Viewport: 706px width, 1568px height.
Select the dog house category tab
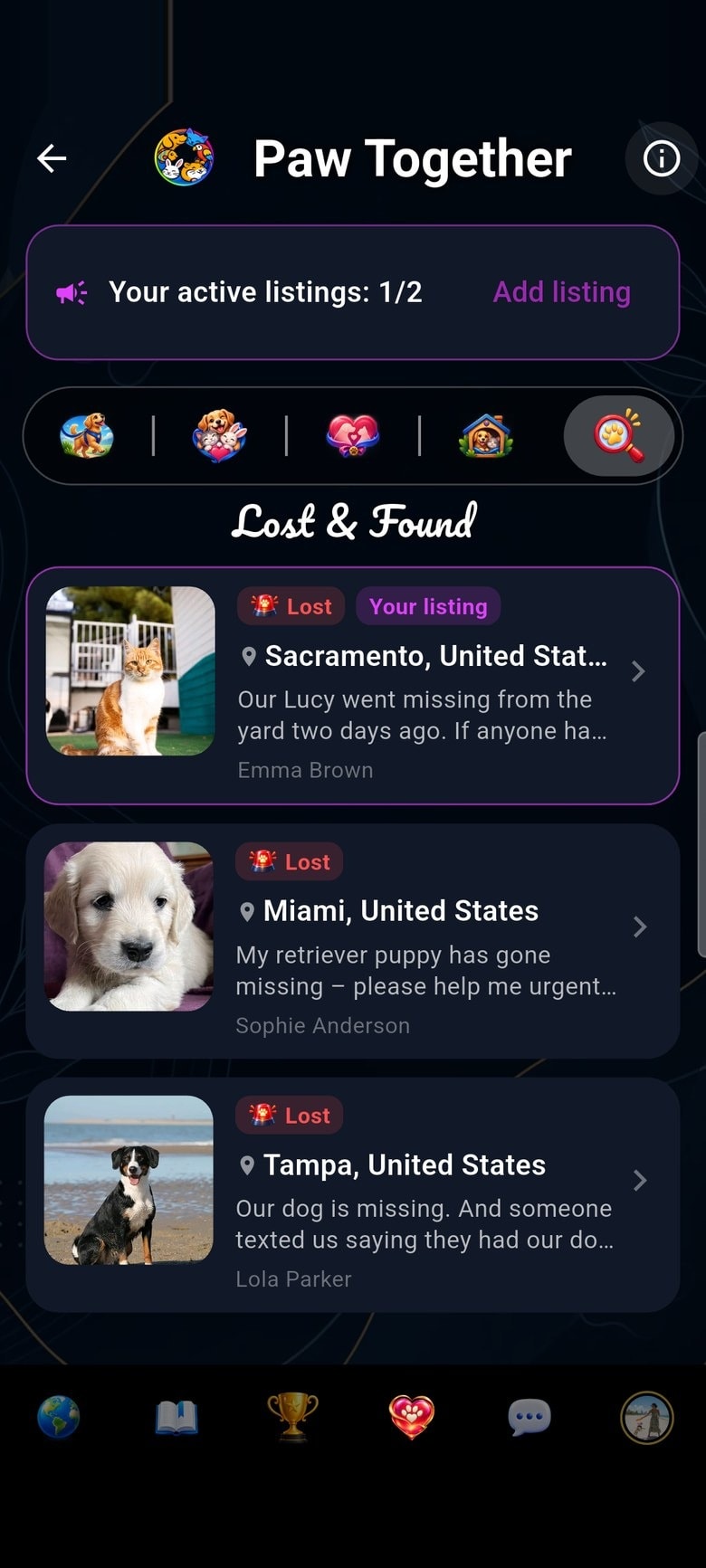[486, 436]
